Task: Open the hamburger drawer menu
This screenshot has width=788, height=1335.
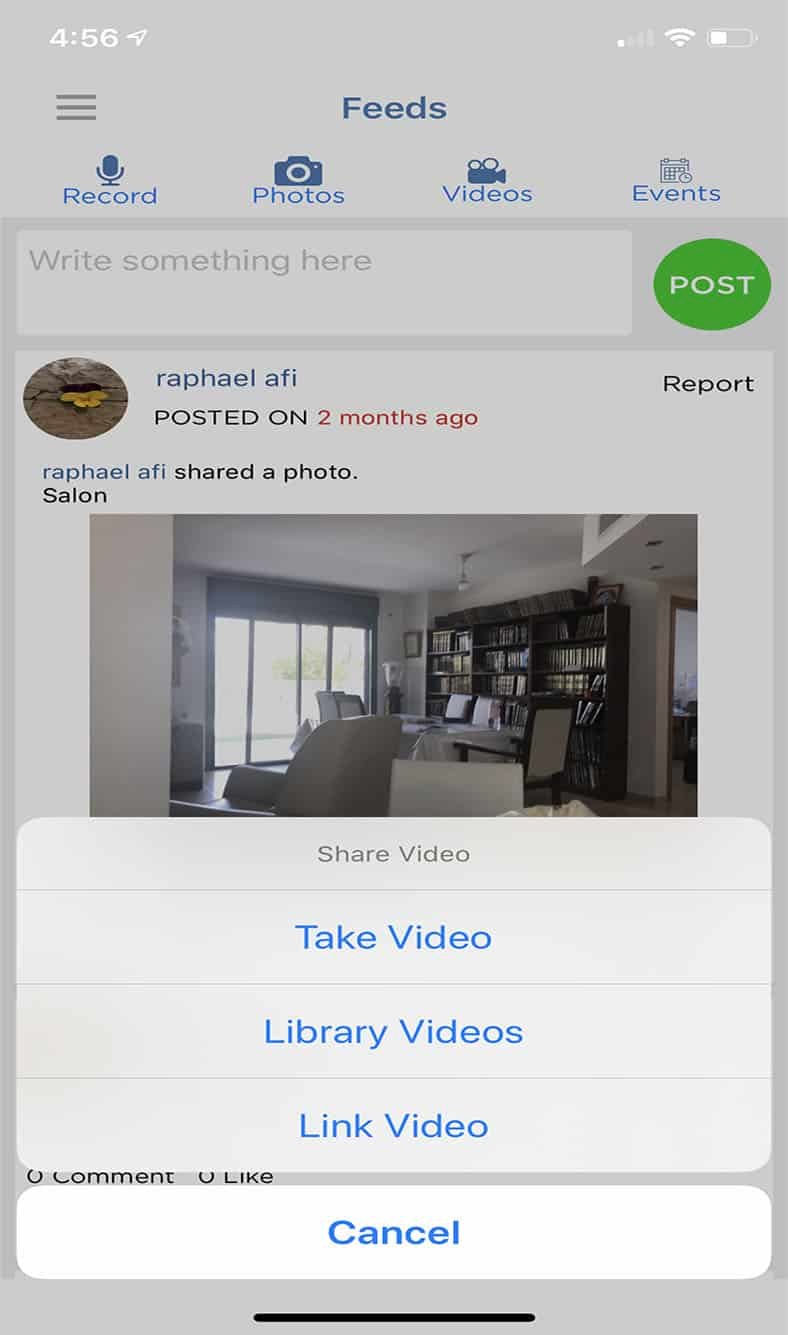Action: [76, 107]
